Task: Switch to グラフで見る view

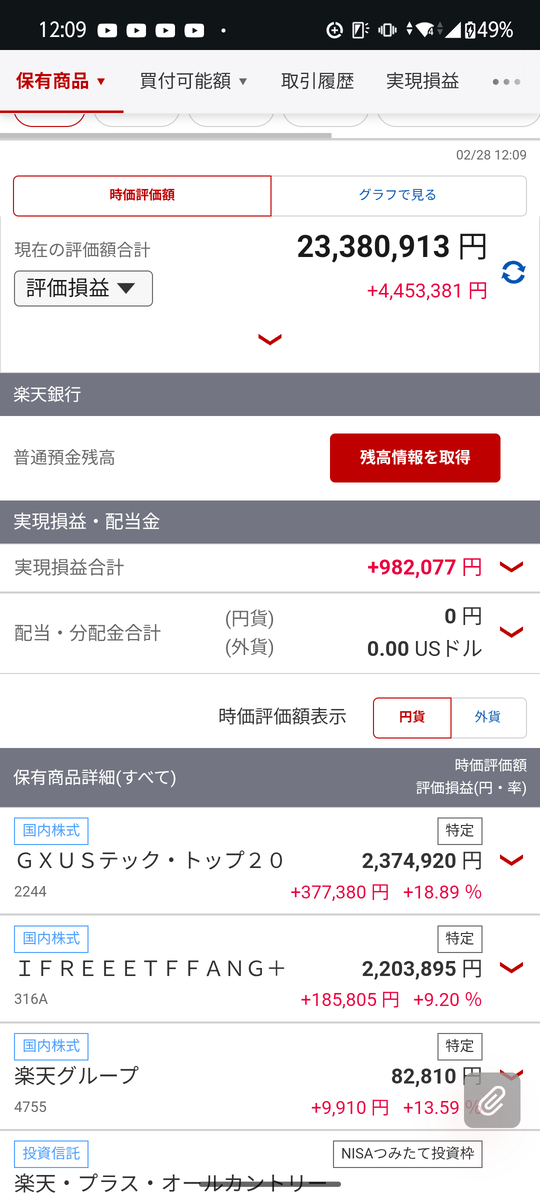Action: click(398, 196)
